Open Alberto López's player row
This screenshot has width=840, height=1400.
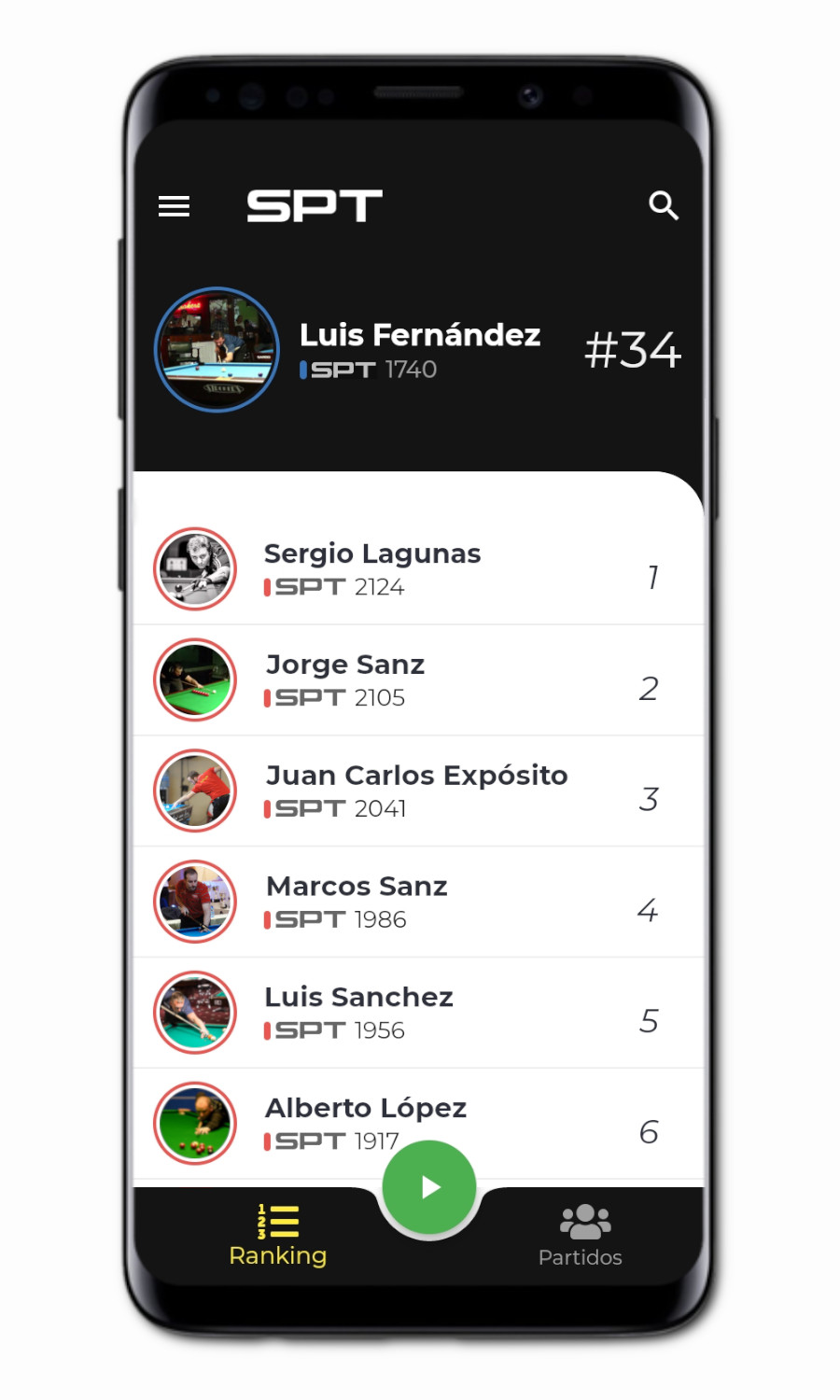coord(418,1125)
